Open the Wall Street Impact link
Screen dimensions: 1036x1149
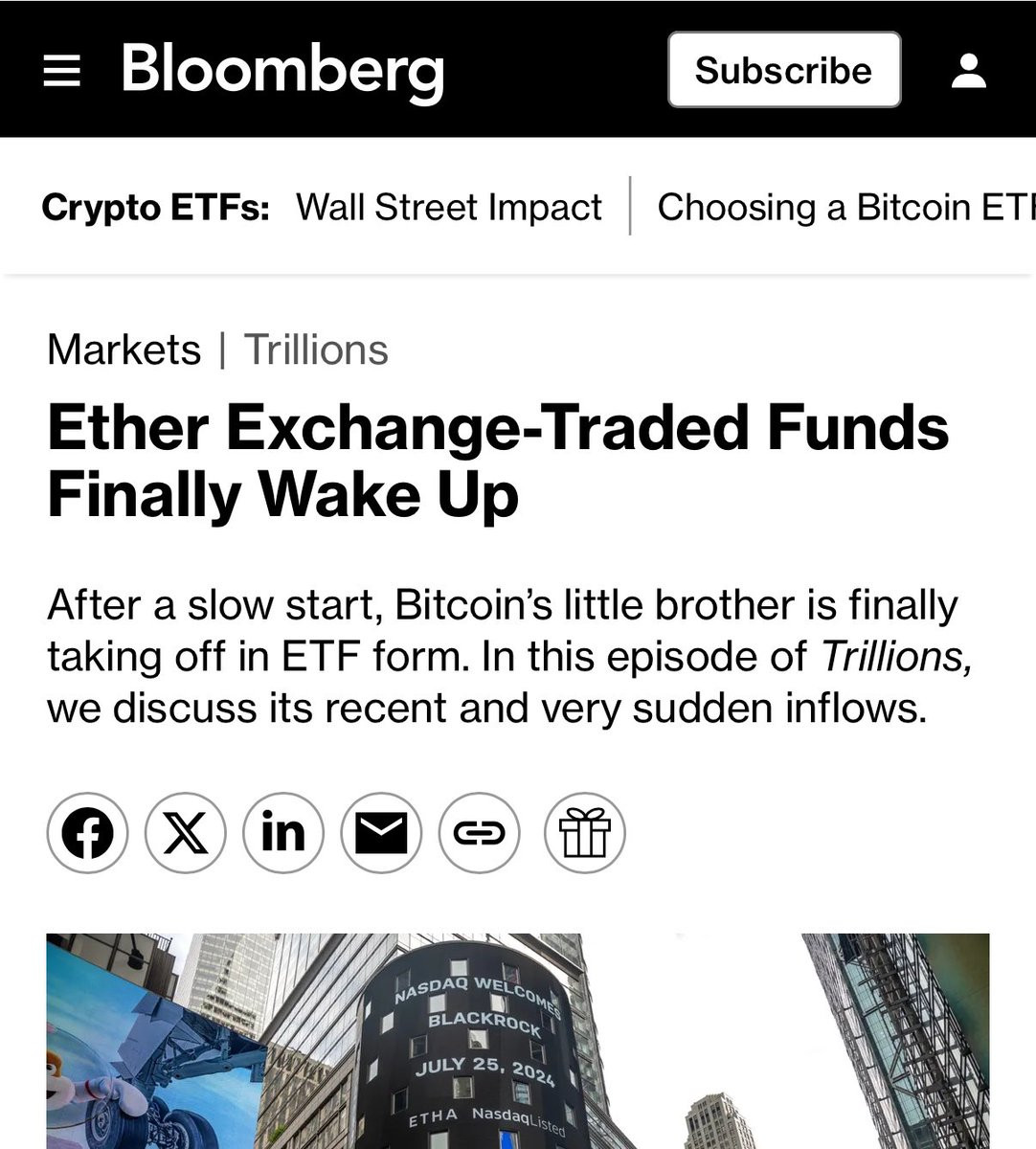point(448,207)
